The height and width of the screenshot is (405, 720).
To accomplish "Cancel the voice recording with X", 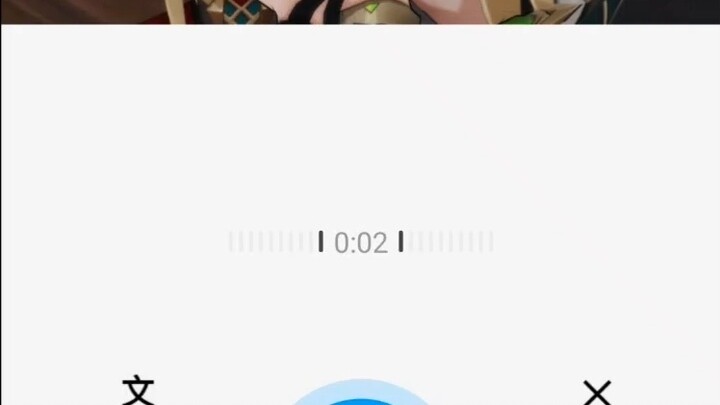I will click(x=597, y=392).
